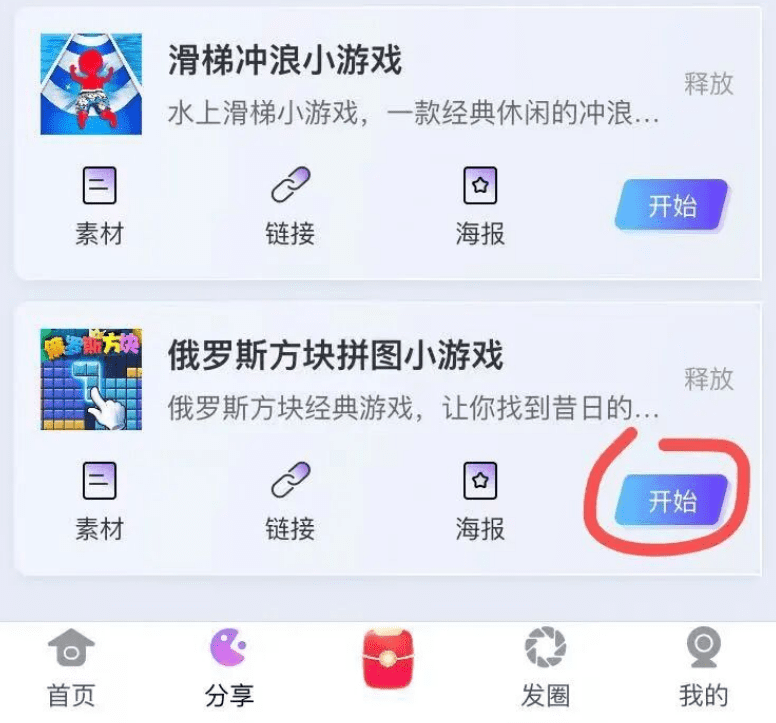Viewport: 776px width, 723px height.
Task: Show the 海报 of 俄罗斯方块拼图小游戏
Action: 480,500
